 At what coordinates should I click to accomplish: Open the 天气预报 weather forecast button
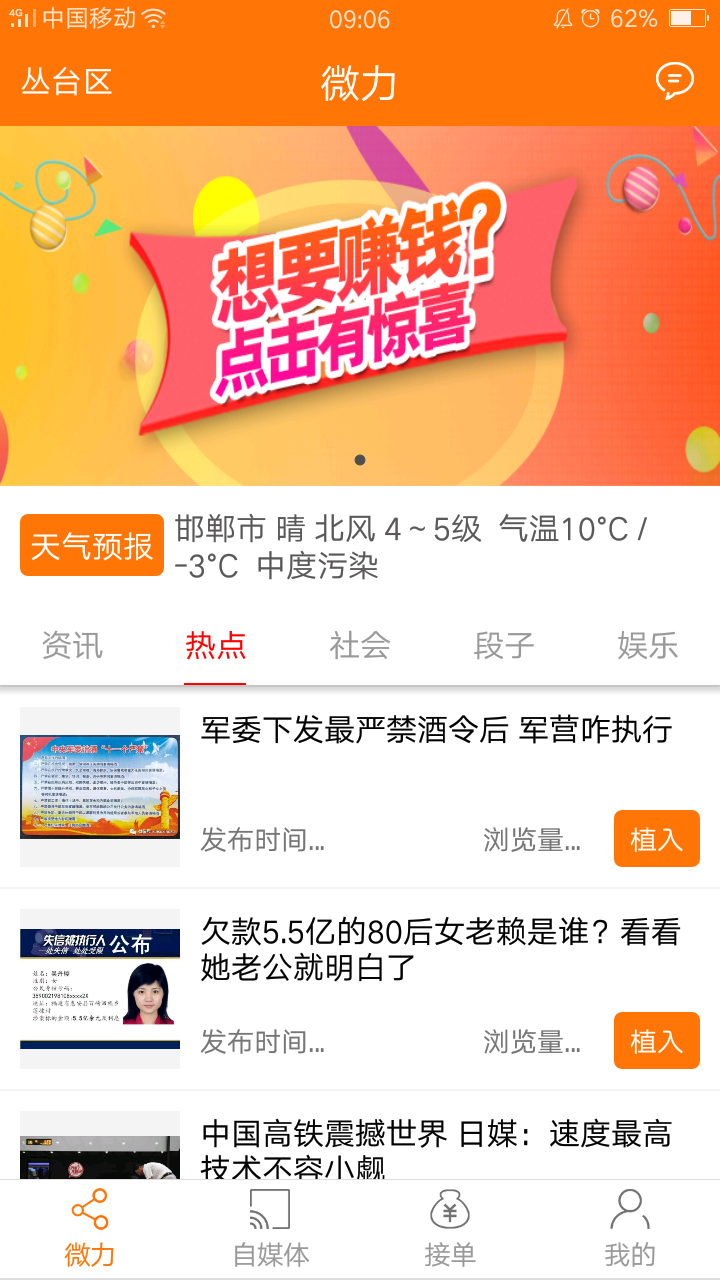click(90, 545)
